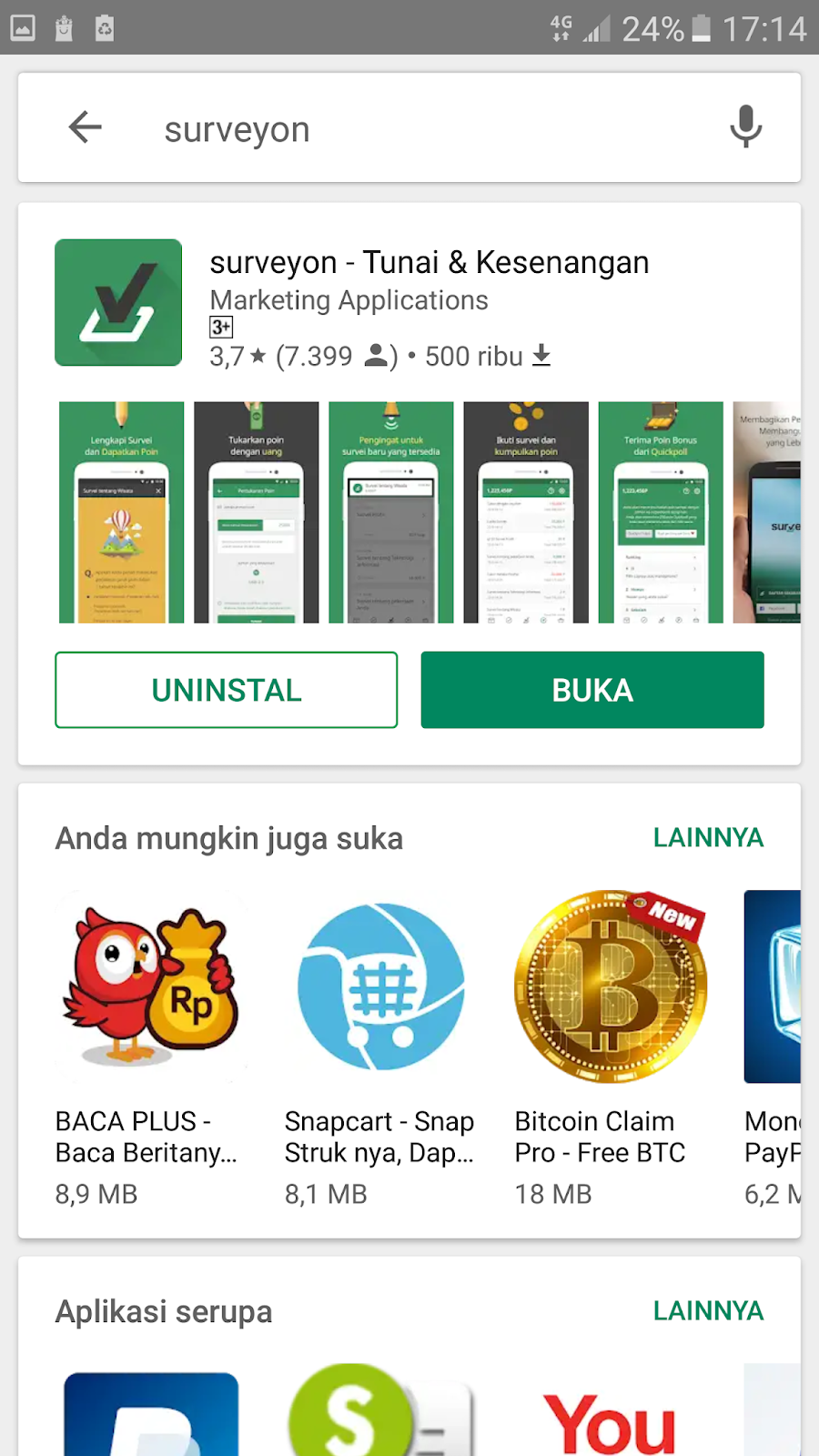Open the BACA PLUS app icon
The width and height of the screenshot is (819, 1456).
click(150, 987)
